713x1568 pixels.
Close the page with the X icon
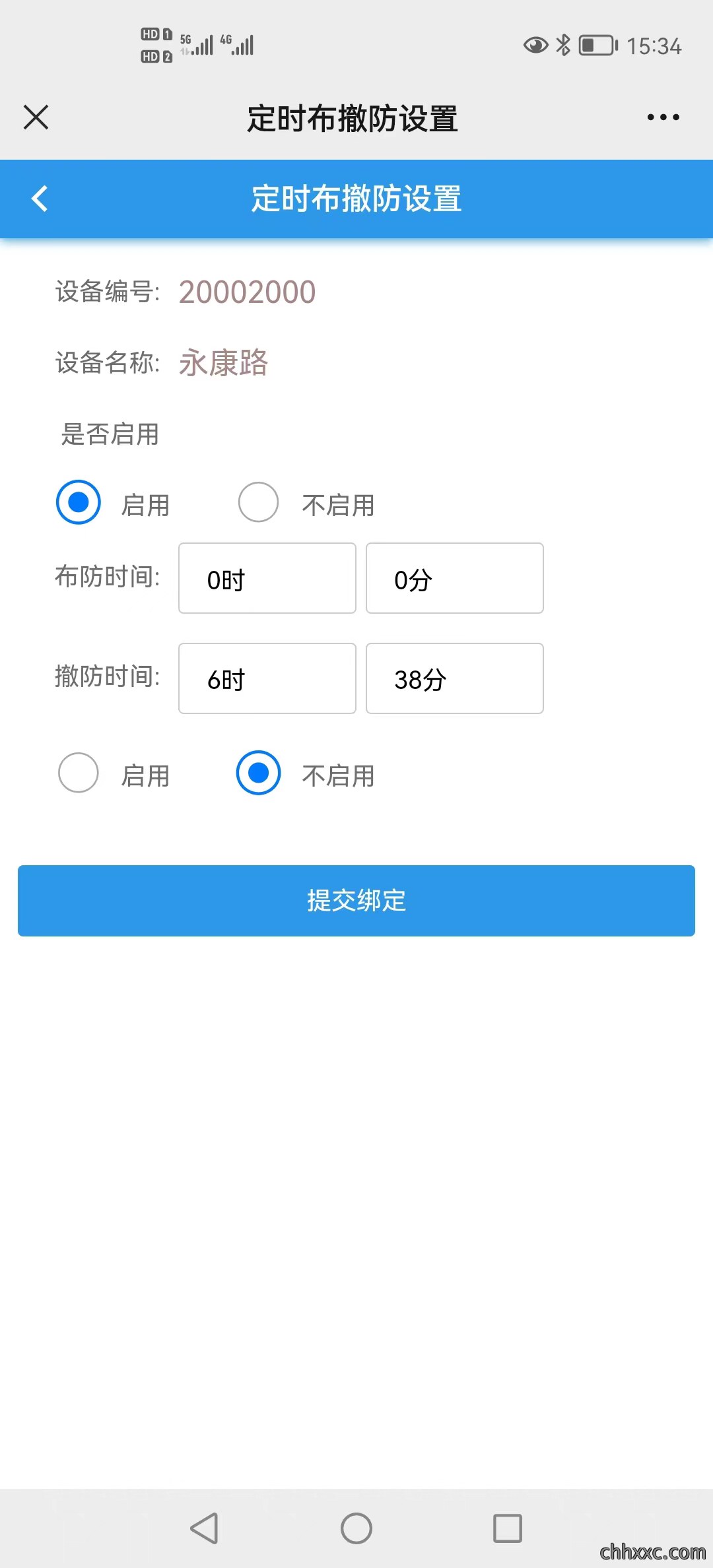(x=36, y=117)
